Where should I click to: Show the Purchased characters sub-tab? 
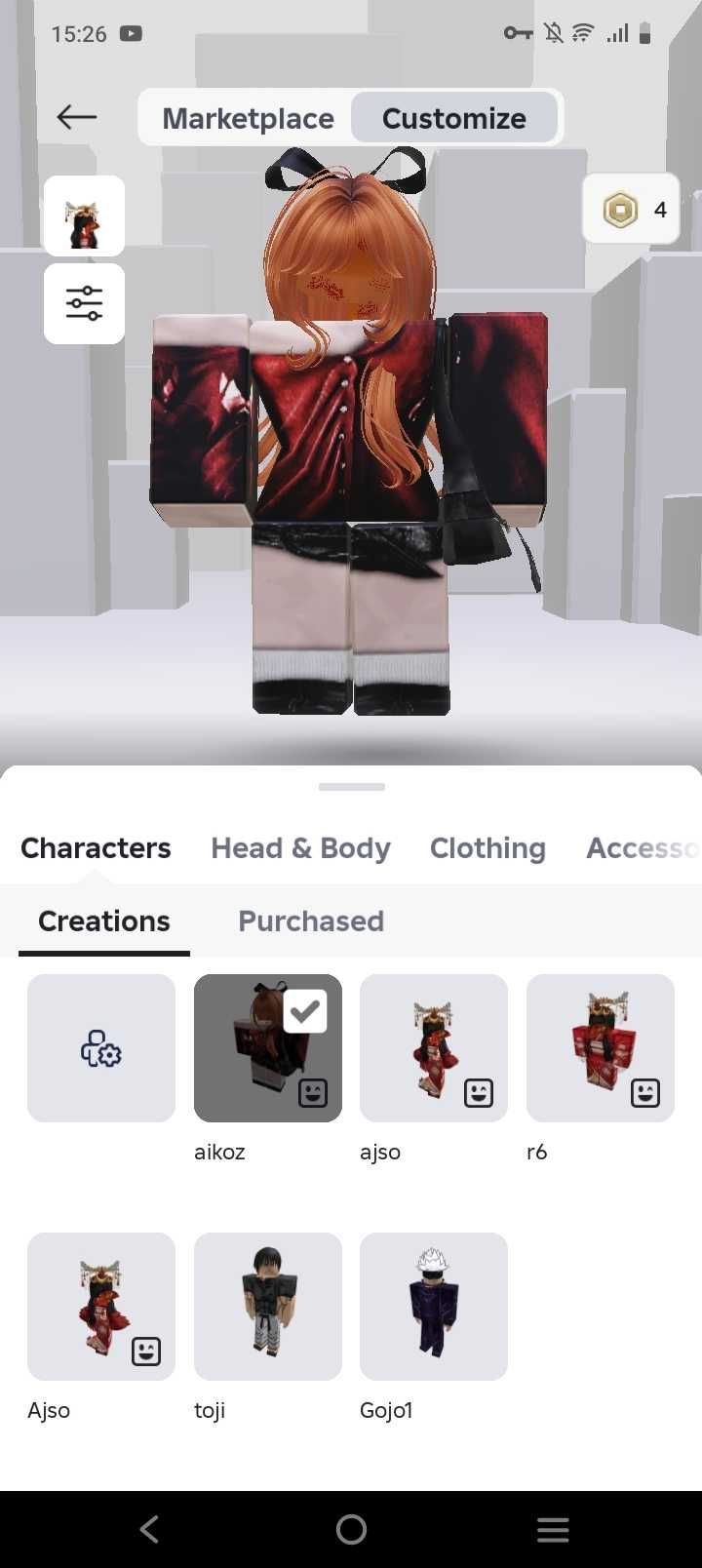point(311,921)
